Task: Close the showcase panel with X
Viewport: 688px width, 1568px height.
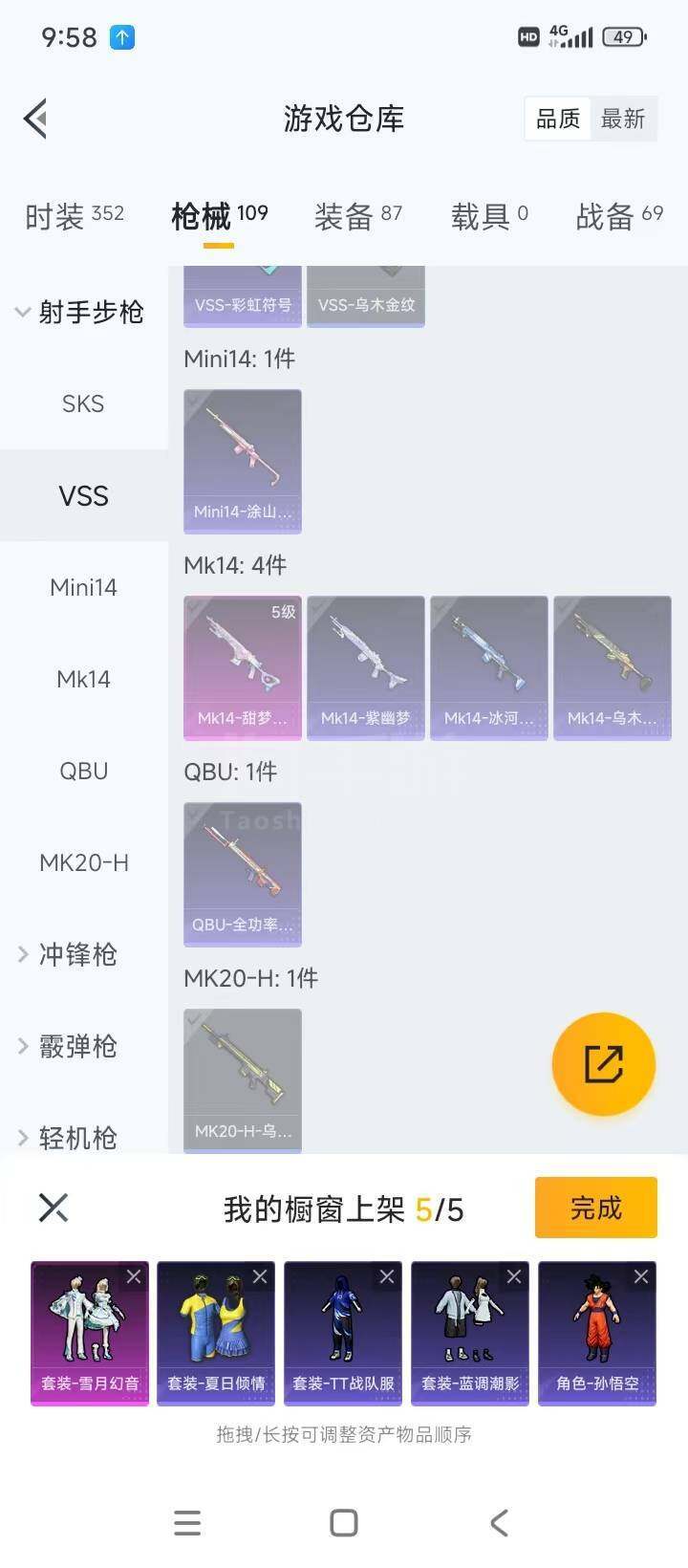Action: [x=54, y=1208]
